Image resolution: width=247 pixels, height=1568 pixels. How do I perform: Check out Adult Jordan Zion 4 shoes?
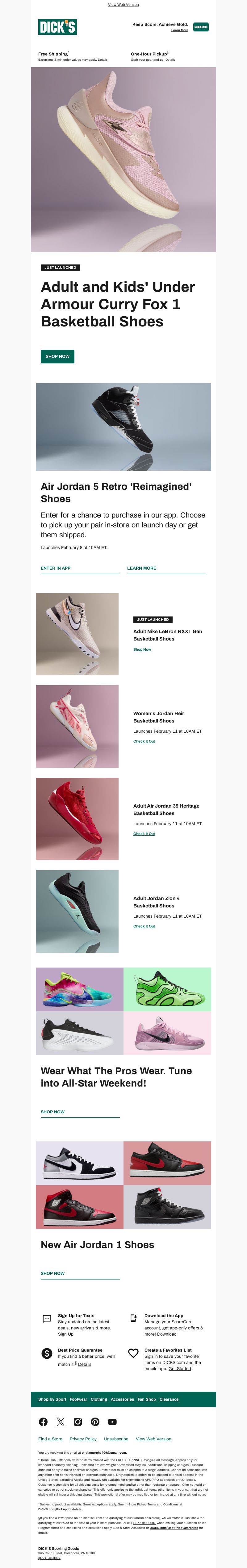click(x=144, y=927)
